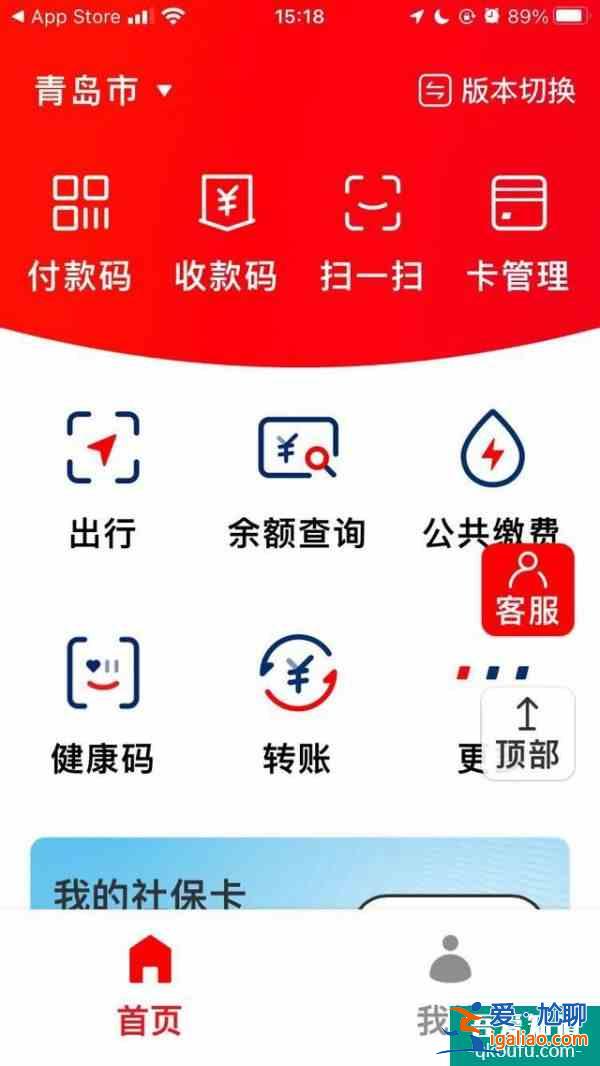Image resolution: width=600 pixels, height=1066 pixels.
Task: Open 付款码 payment code
Action: tap(80, 234)
